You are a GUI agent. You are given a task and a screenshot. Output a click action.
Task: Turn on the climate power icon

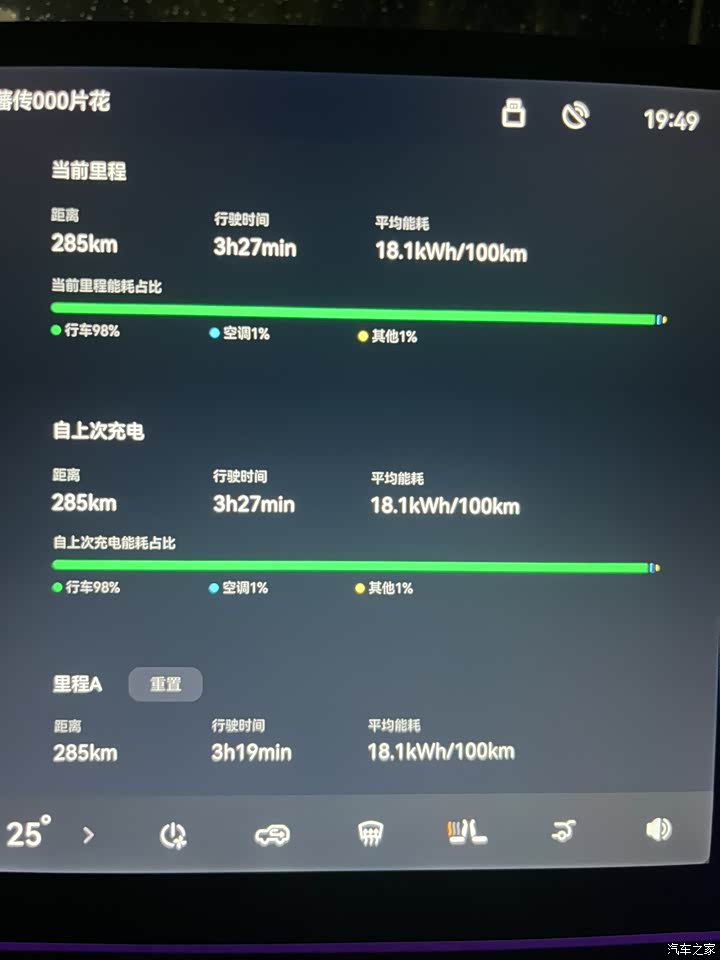pyautogui.click(x=173, y=834)
